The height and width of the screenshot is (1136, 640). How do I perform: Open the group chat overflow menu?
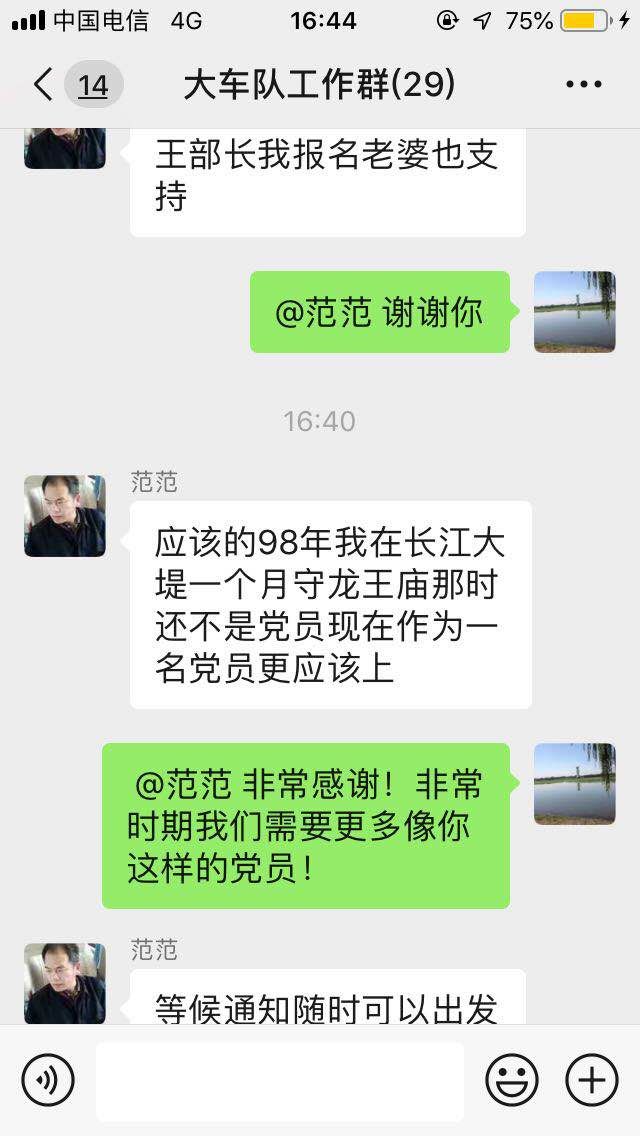coord(583,85)
